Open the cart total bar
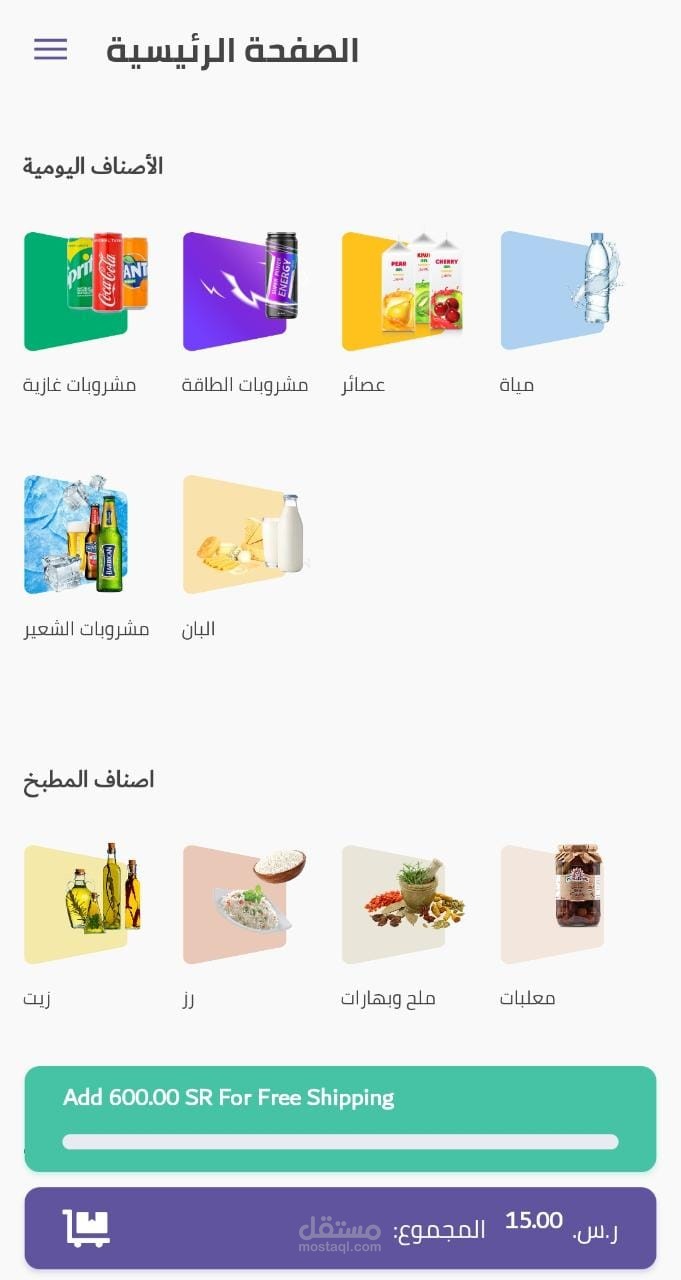The width and height of the screenshot is (681, 1280). coord(340,1227)
